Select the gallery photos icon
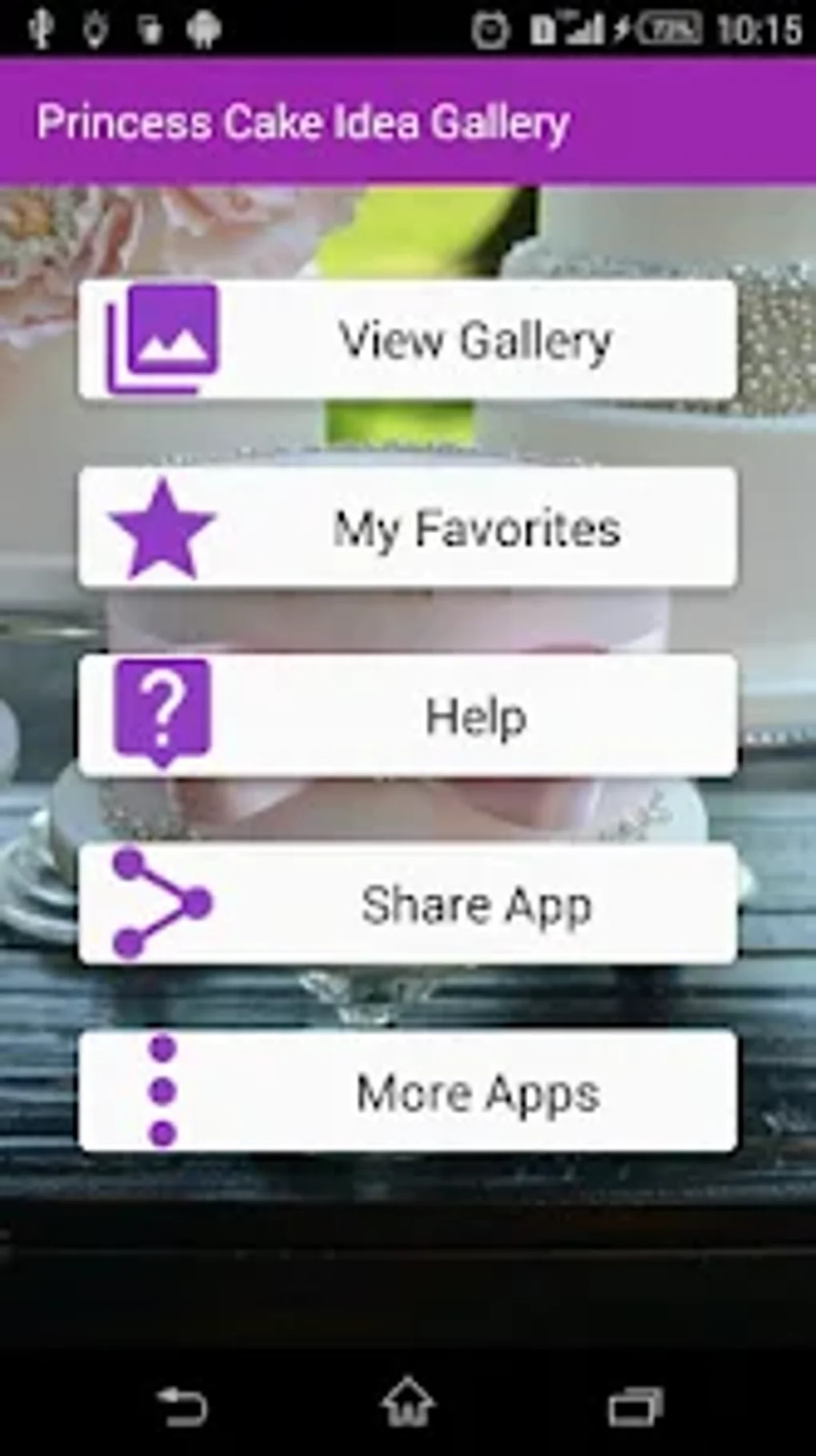 click(162, 340)
